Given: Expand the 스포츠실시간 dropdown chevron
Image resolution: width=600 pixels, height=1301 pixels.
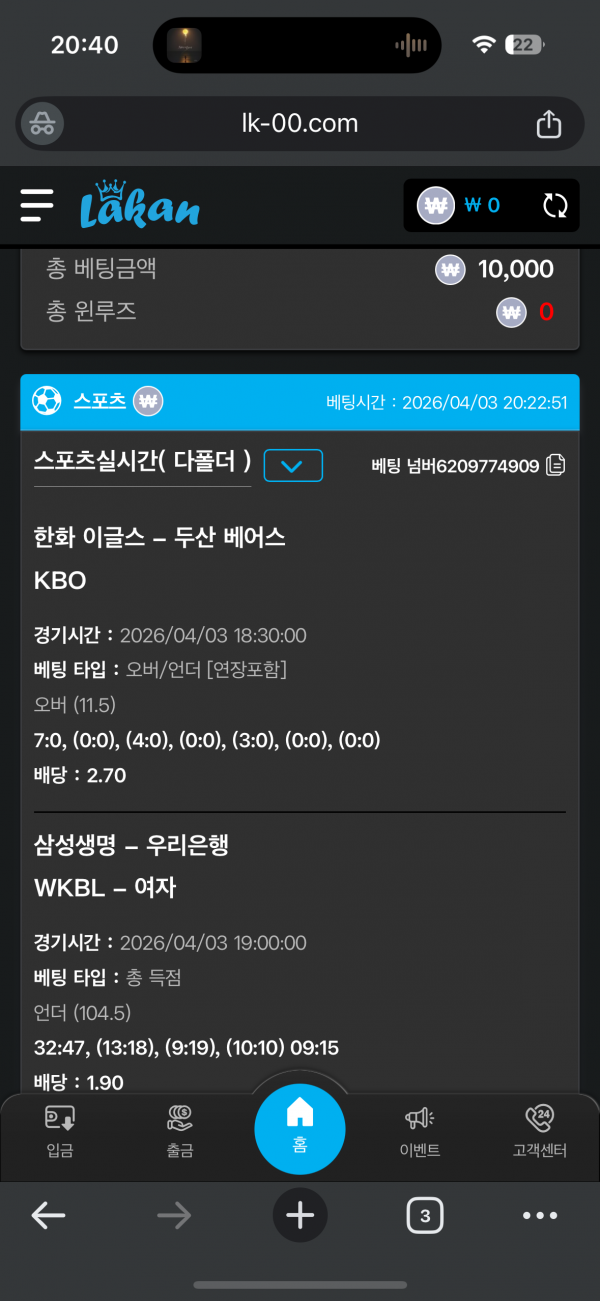Looking at the screenshot, I should pos(293,465).
